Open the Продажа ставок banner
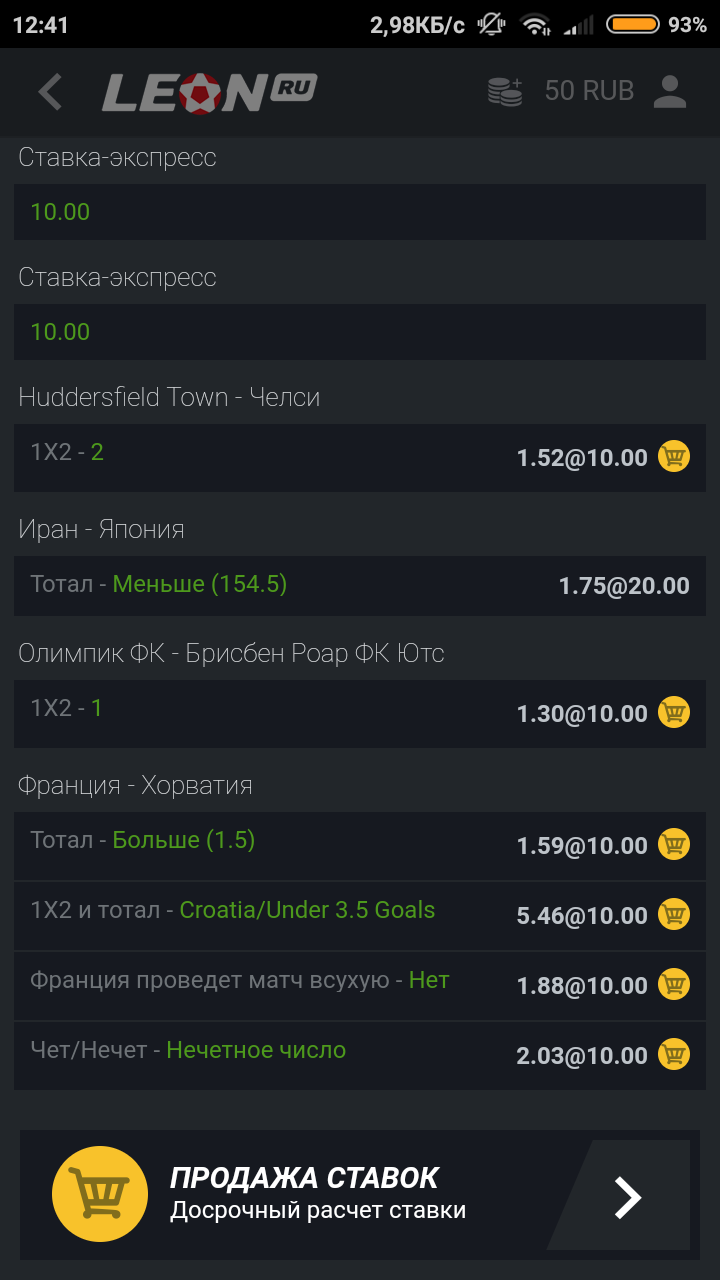The image size is (720, 1280). (360, 1195)
